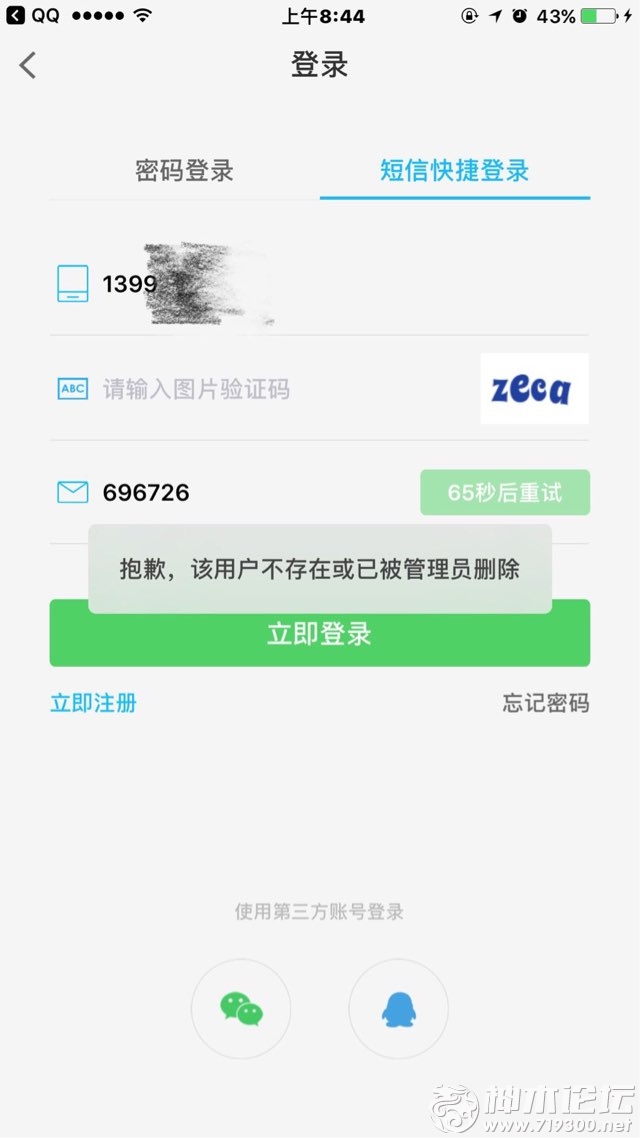
Task: Open the 立即注册 registration link
Action: coord(93,703)
